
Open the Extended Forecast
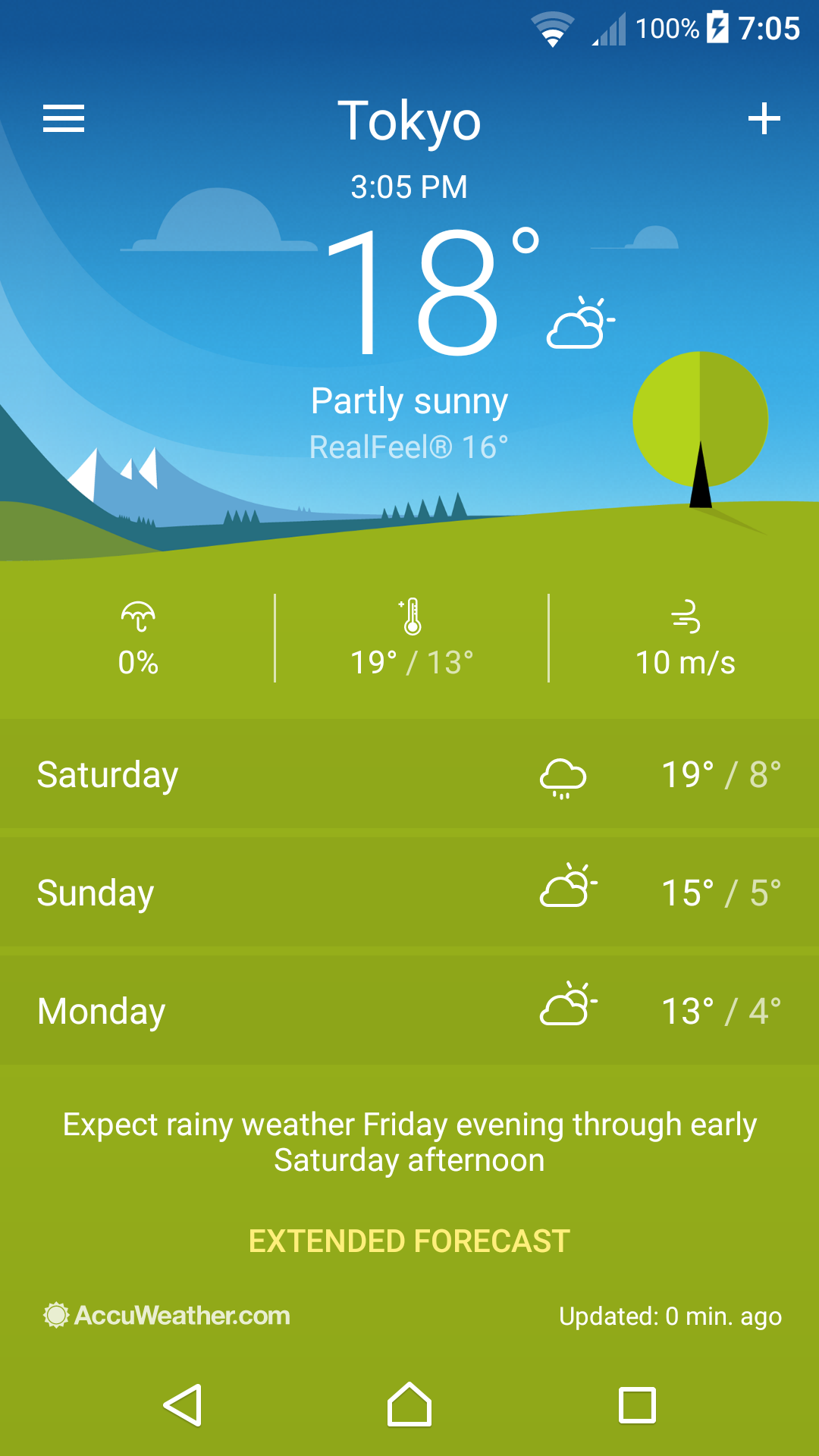click(x=409, y=1241)
